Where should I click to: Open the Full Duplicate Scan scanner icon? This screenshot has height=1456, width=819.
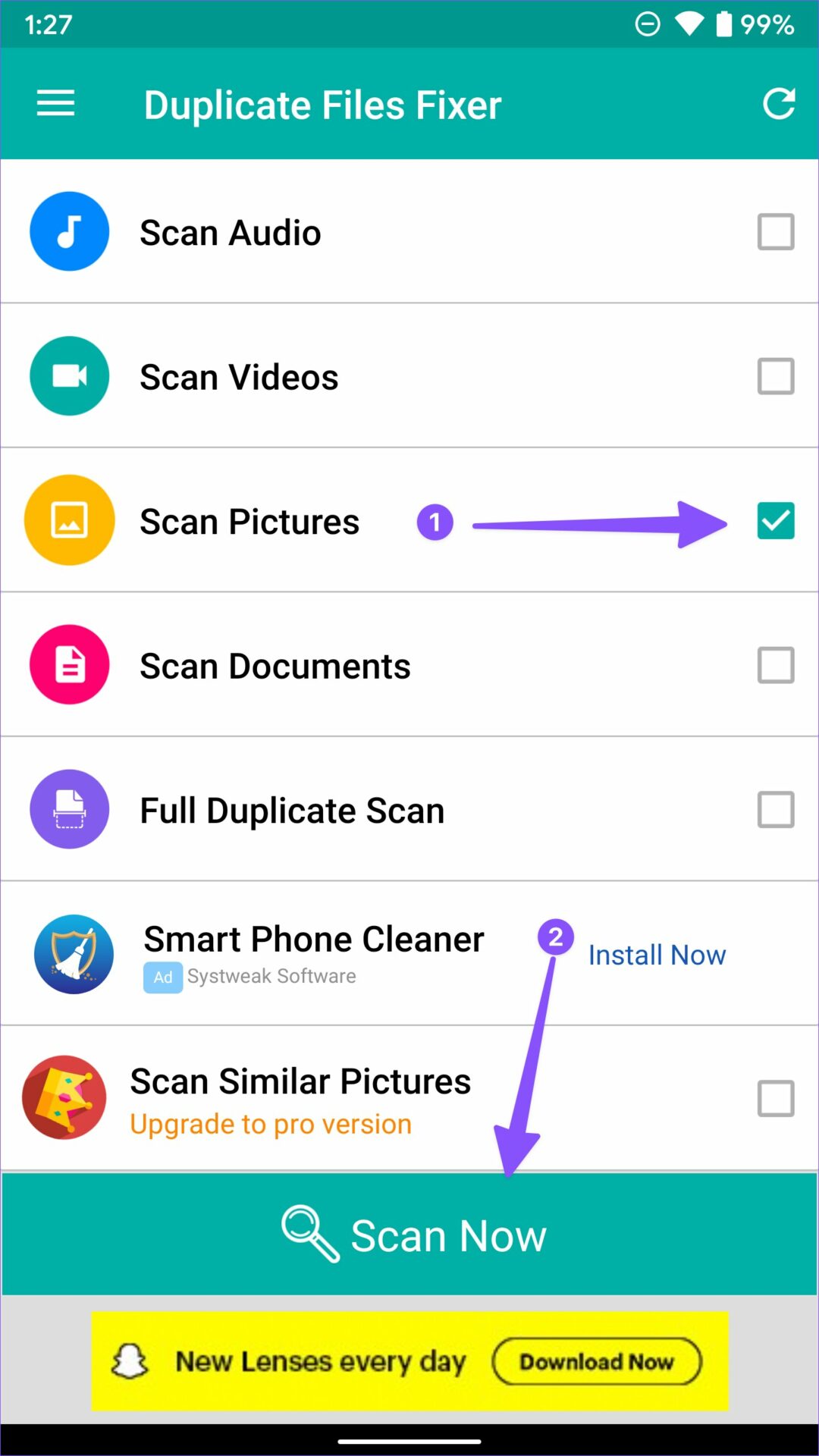(69, 809)
